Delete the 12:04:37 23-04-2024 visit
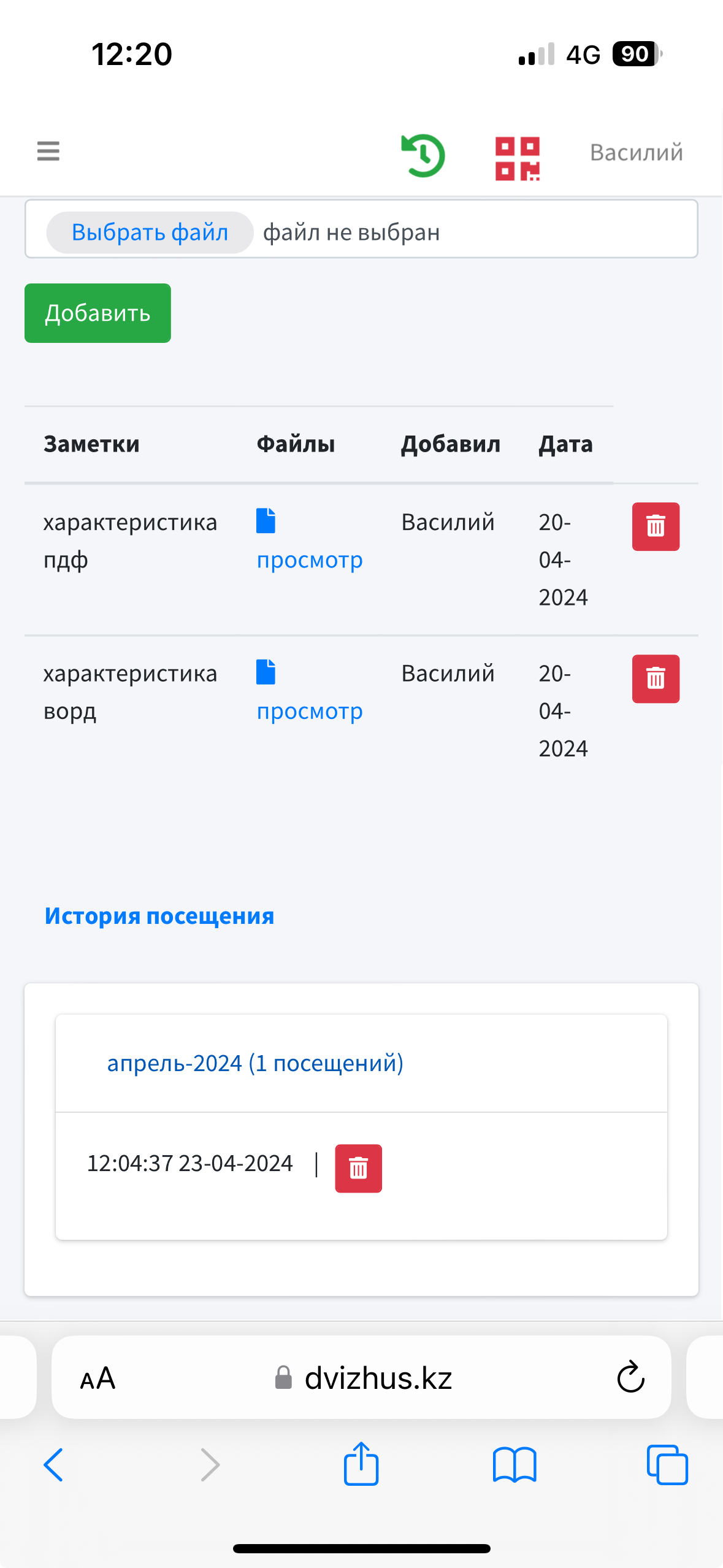Viewport: 723px width, 1568px height. (x=358, y=1168)
